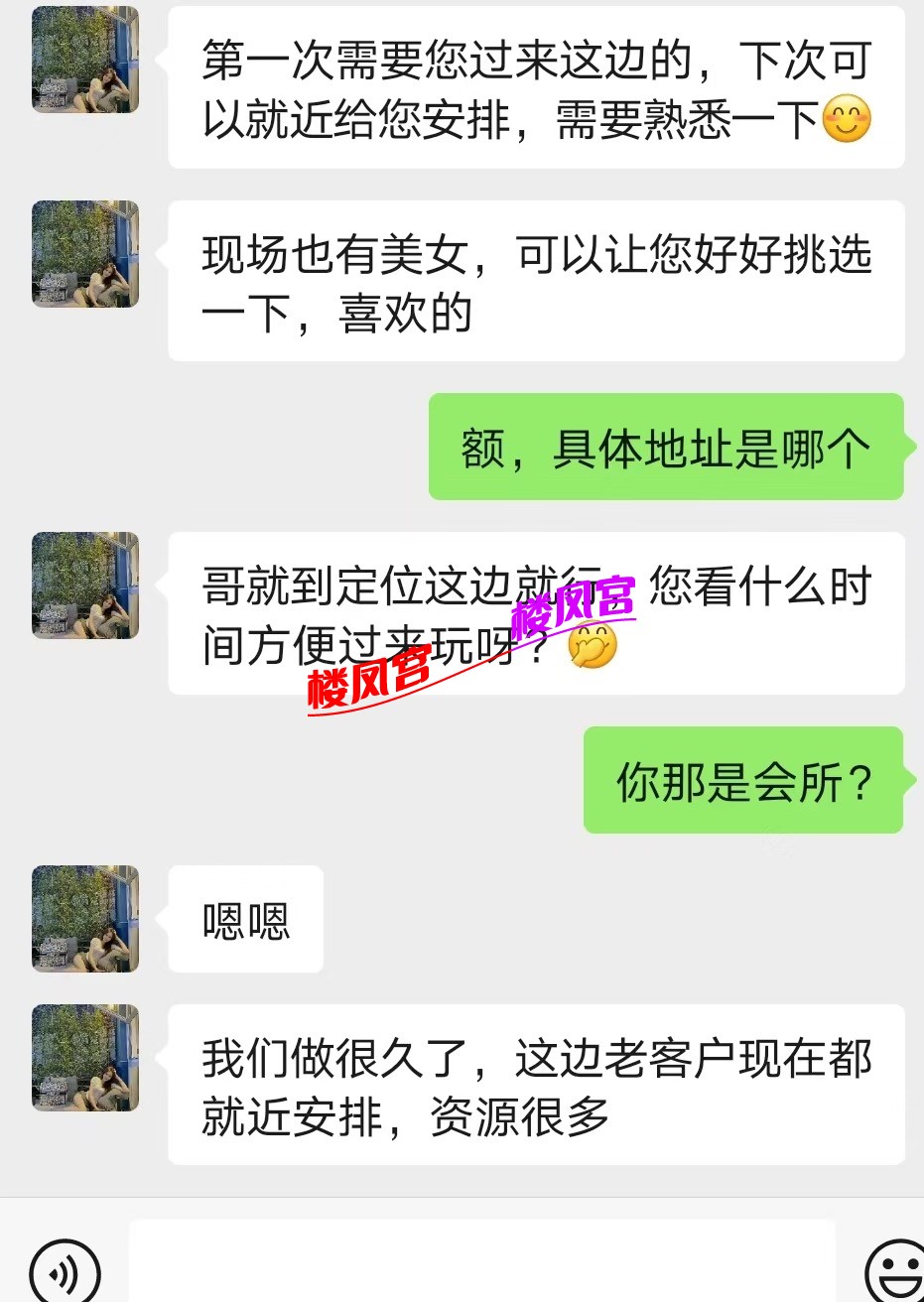Tap the 嗯嗯 reply bubble
The image size is (924, 1302).
click(x=244, y=920)
